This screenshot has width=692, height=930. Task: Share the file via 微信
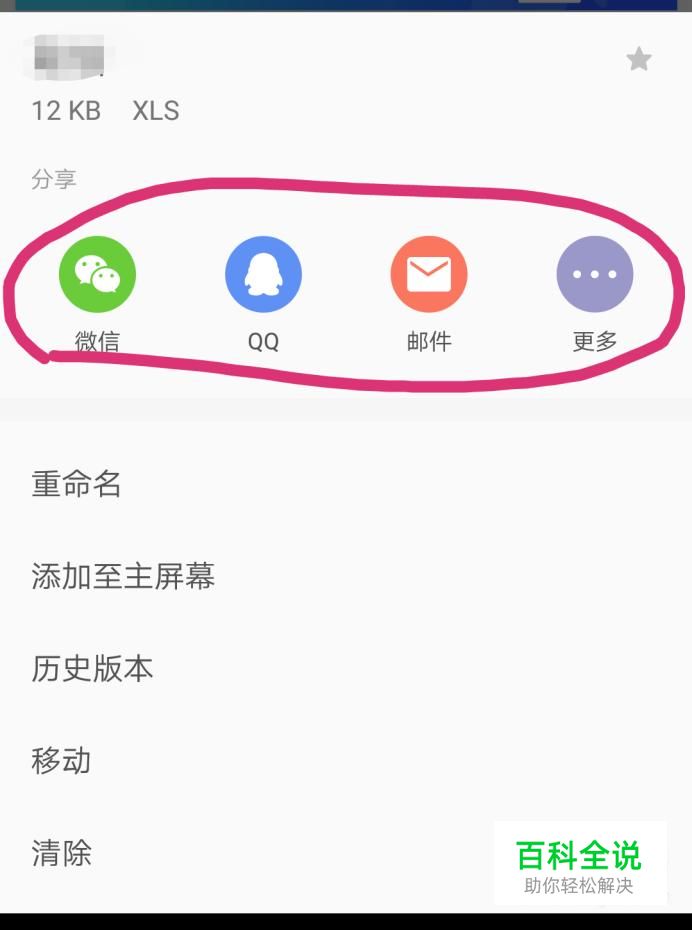pyautogui.click(x=97, y=275)
